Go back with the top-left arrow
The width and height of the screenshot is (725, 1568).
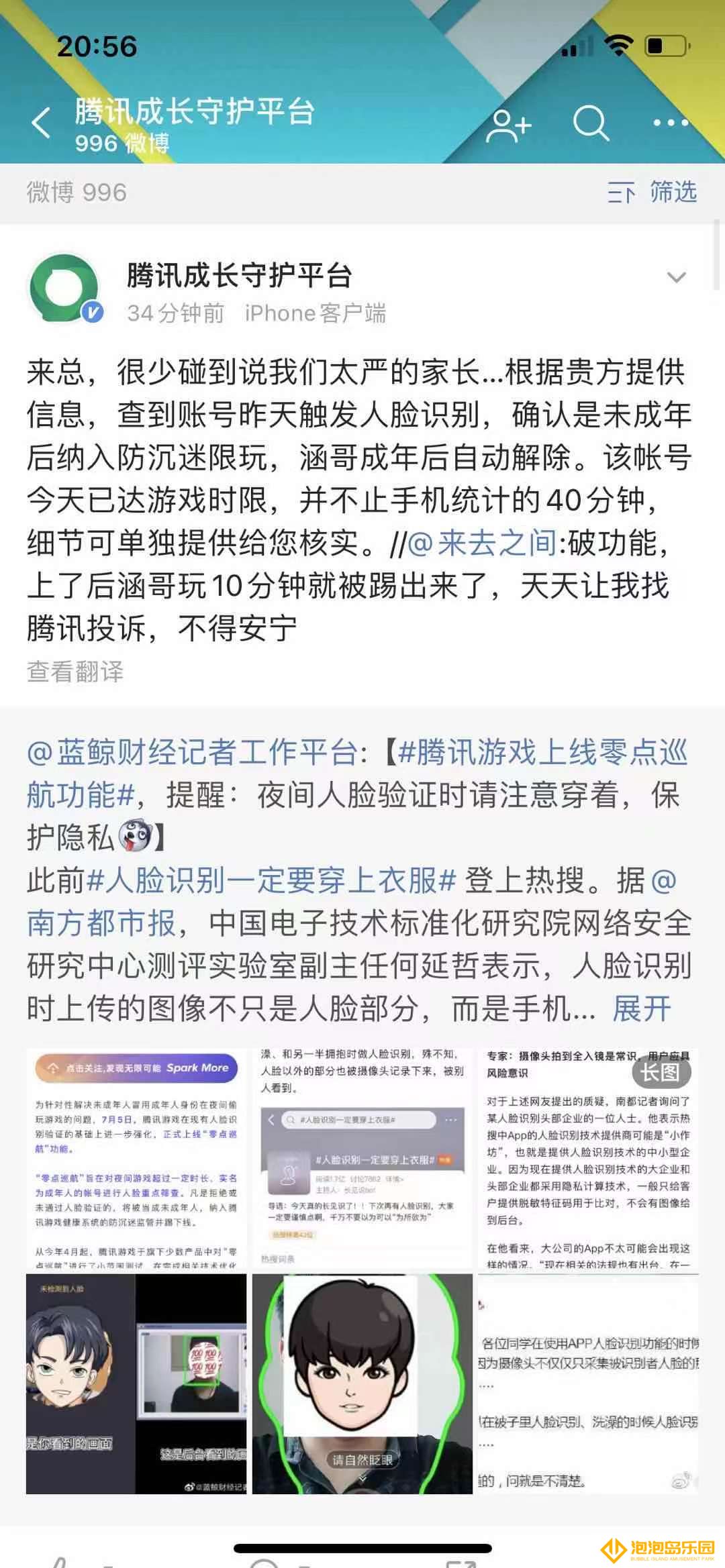[x=42, y=123]
